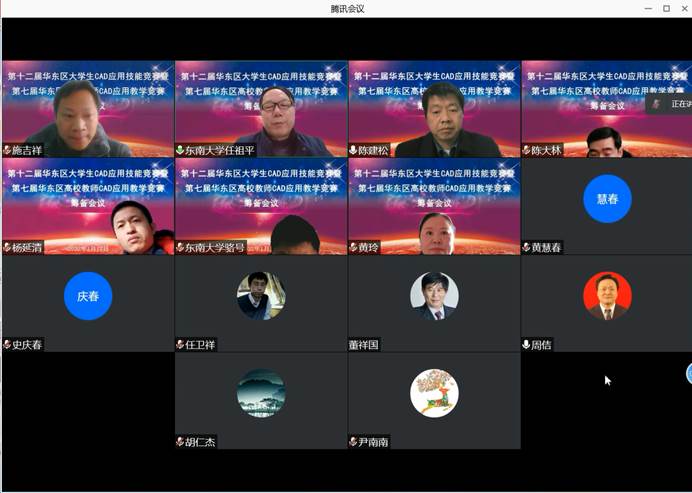Select 史庆春's participant tile
Image resolution: width=692 pixels, height=493 pixels.
pos(87,302)
